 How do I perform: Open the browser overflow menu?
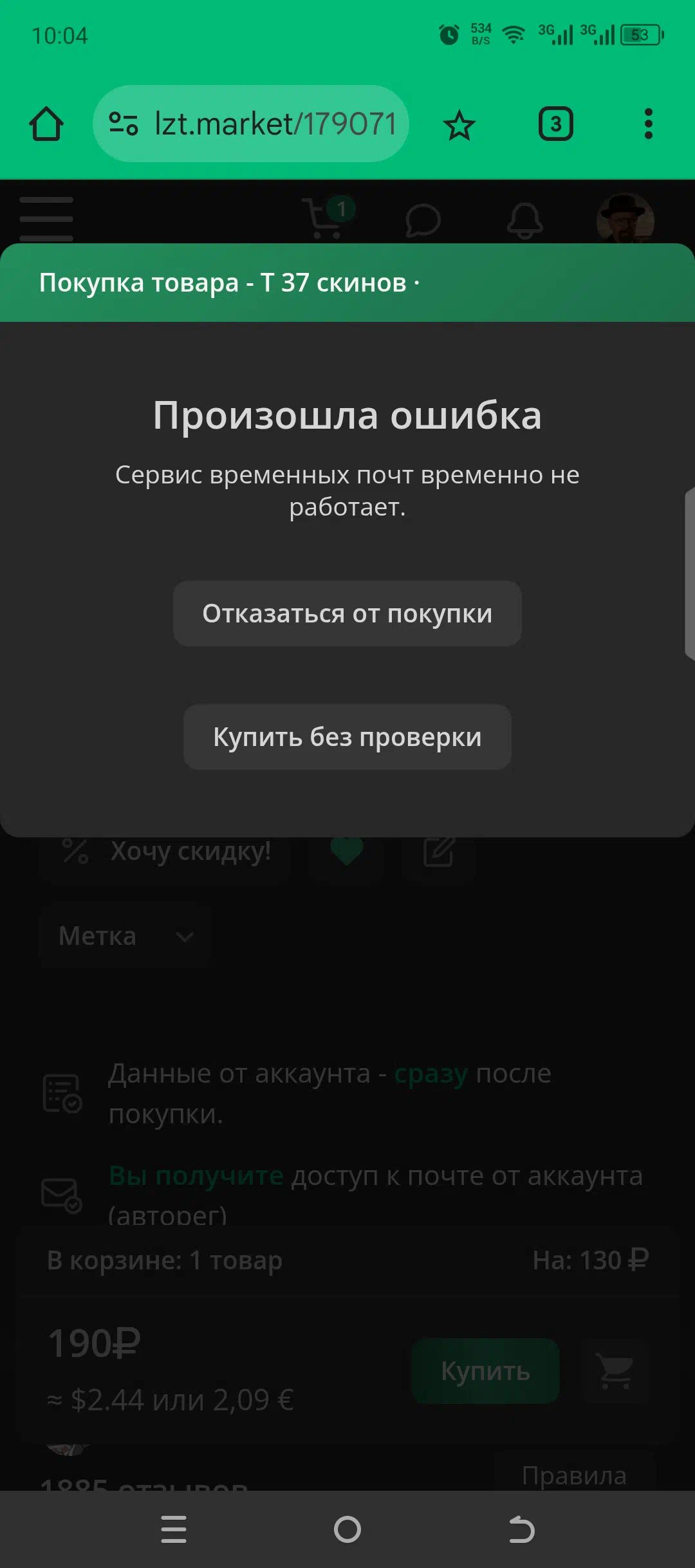click(x=648, y=124)
